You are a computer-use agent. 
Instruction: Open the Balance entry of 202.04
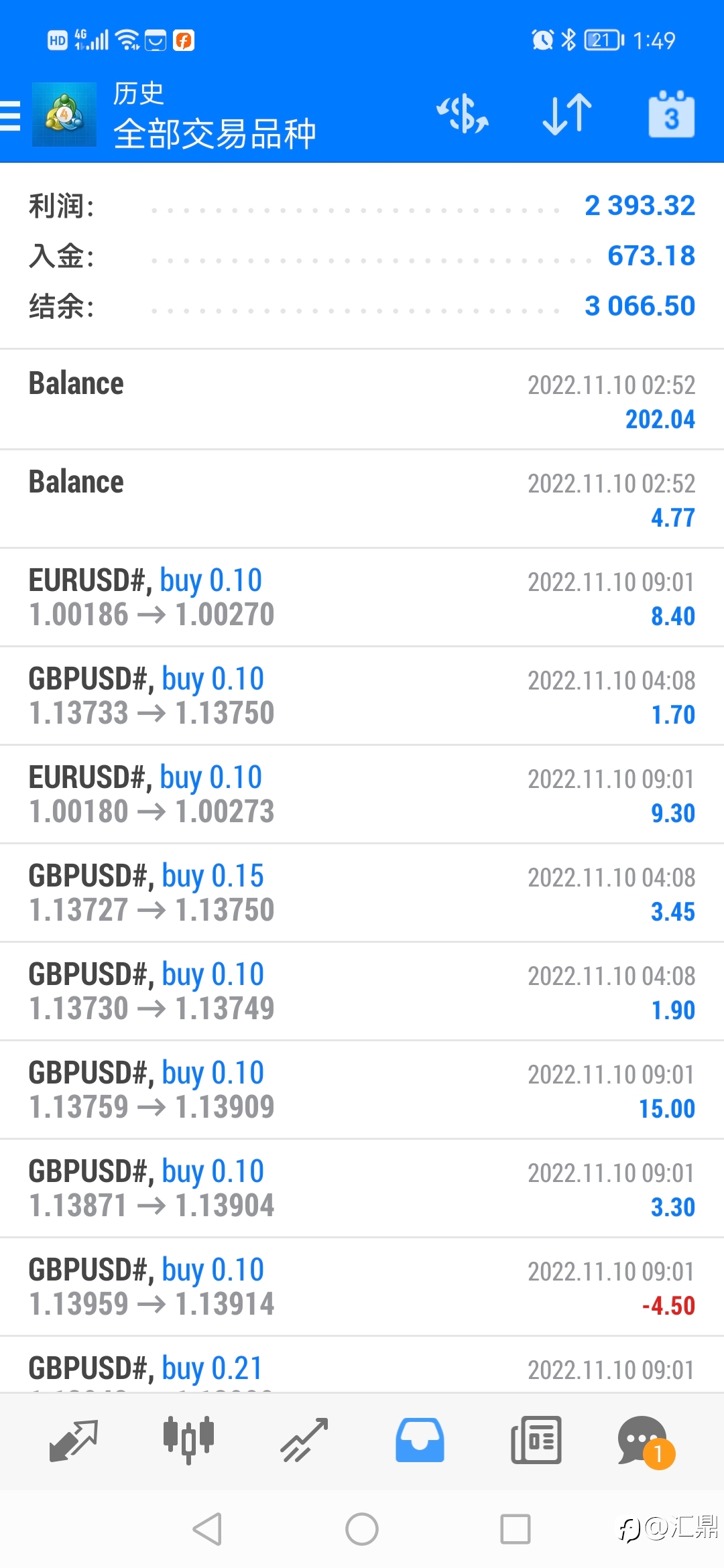tap(362, 400)
